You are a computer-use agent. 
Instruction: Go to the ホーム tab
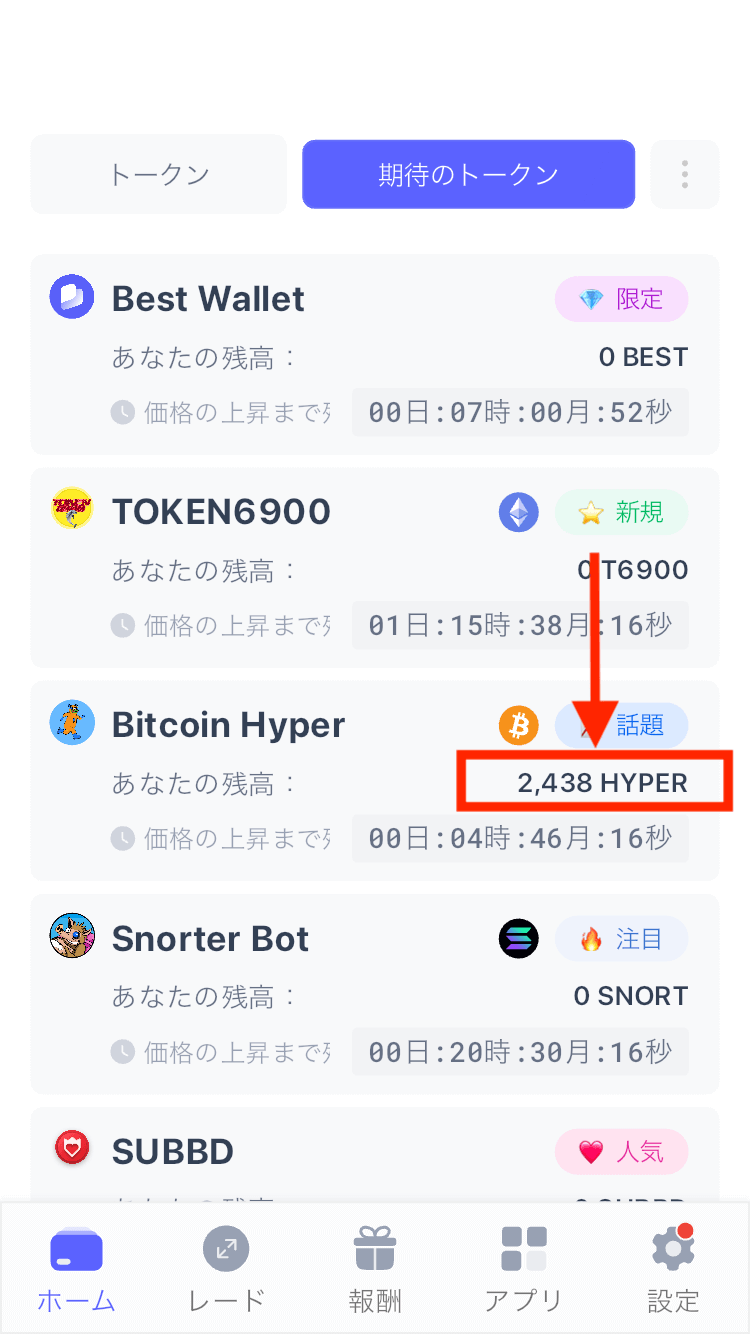(x=76, y=1268)
